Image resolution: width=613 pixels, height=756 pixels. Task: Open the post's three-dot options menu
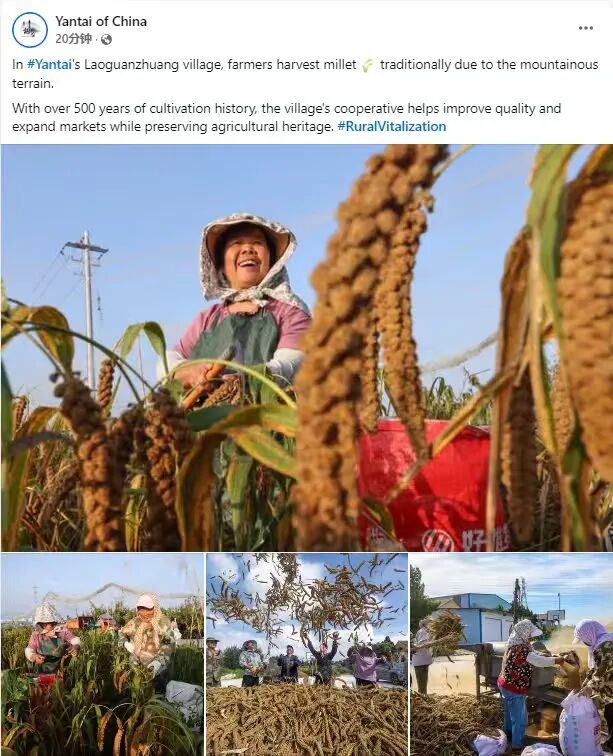[x=585, y=28]
